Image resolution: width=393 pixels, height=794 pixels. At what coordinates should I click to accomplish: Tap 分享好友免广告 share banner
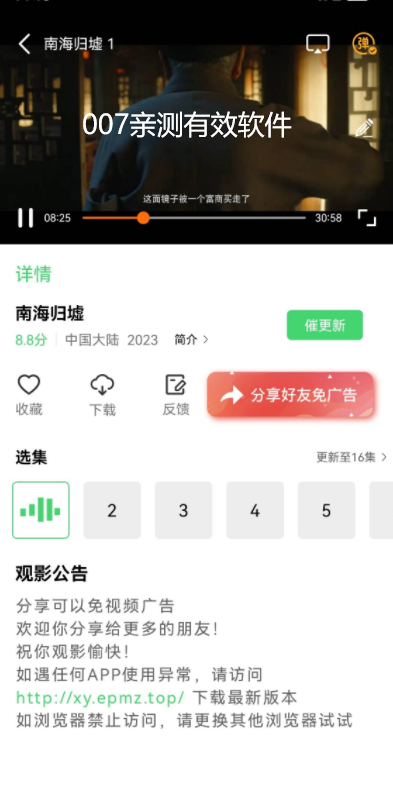coord(290,395)
